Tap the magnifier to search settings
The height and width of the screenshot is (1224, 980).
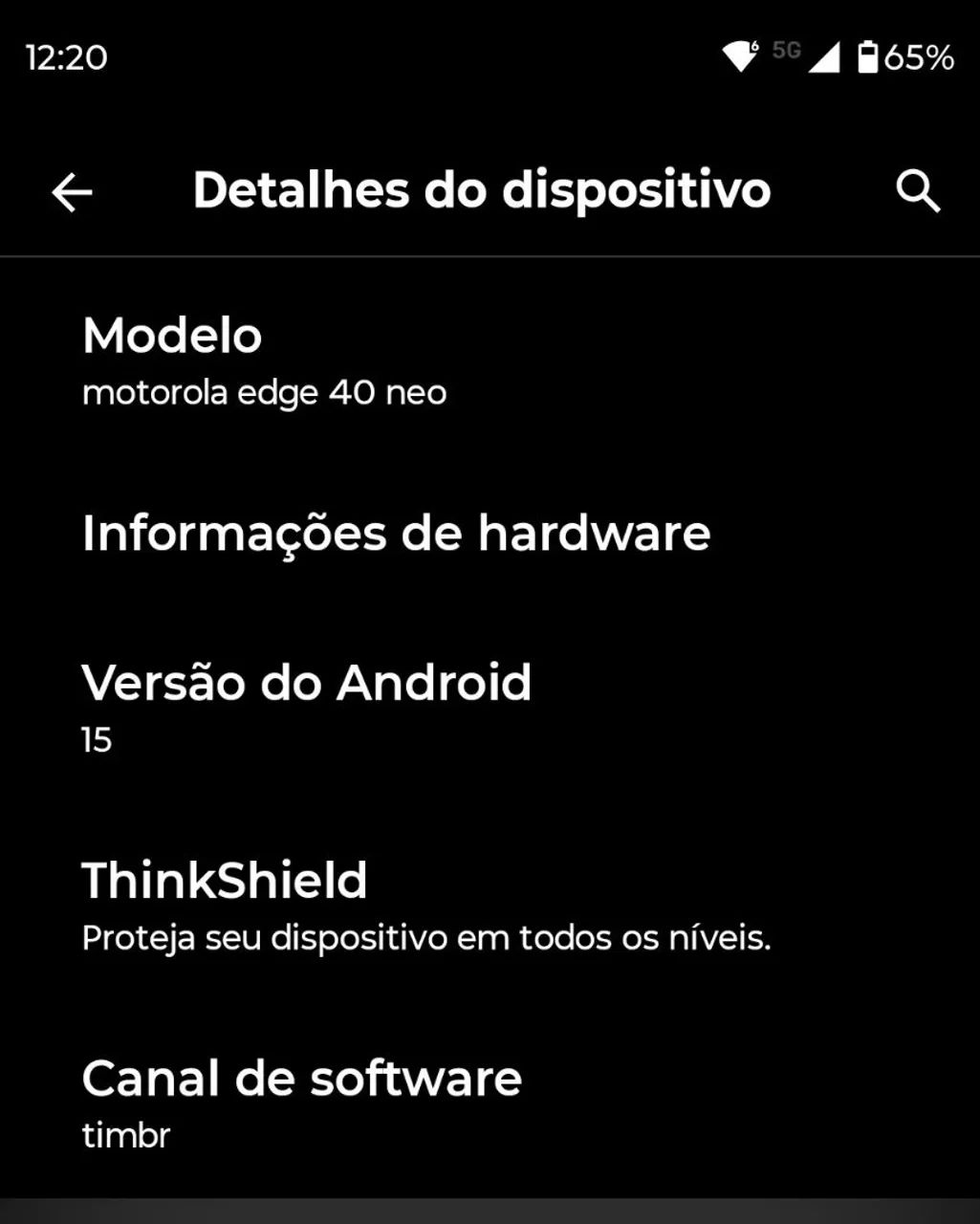(x=918, y=190)
